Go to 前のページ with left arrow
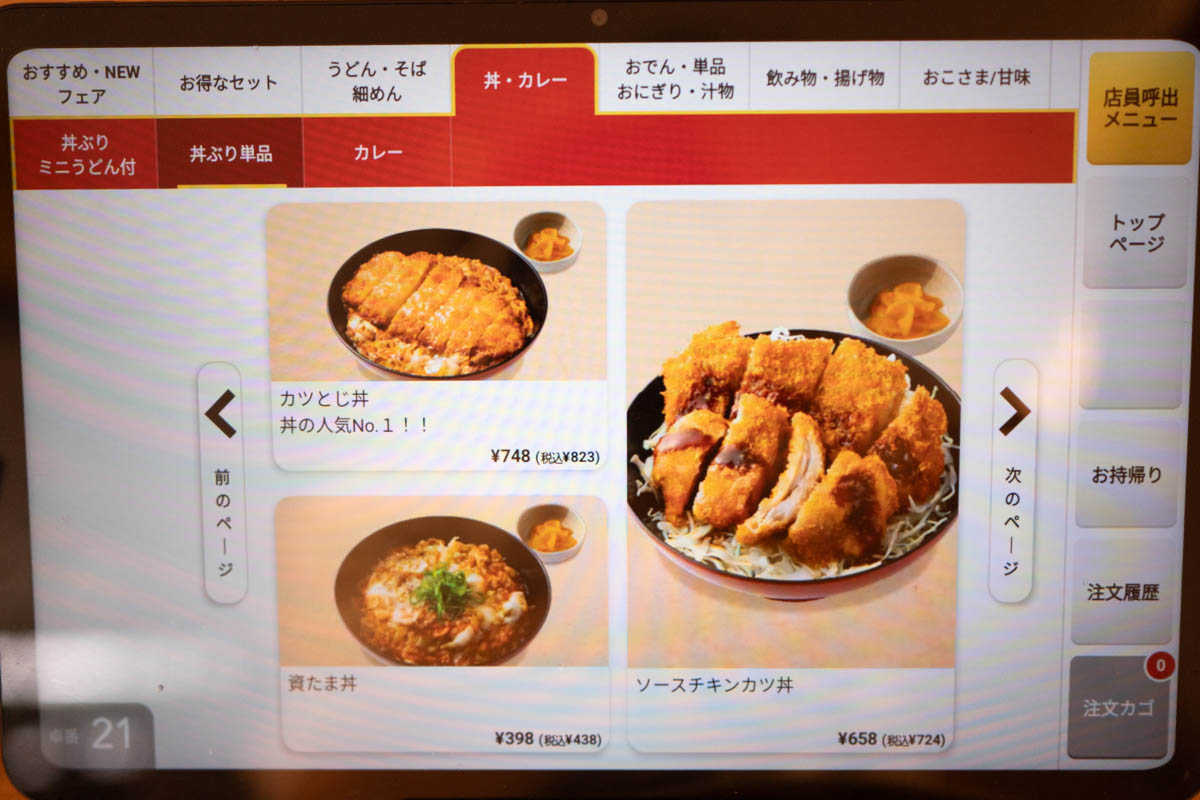 pos(221,482)
